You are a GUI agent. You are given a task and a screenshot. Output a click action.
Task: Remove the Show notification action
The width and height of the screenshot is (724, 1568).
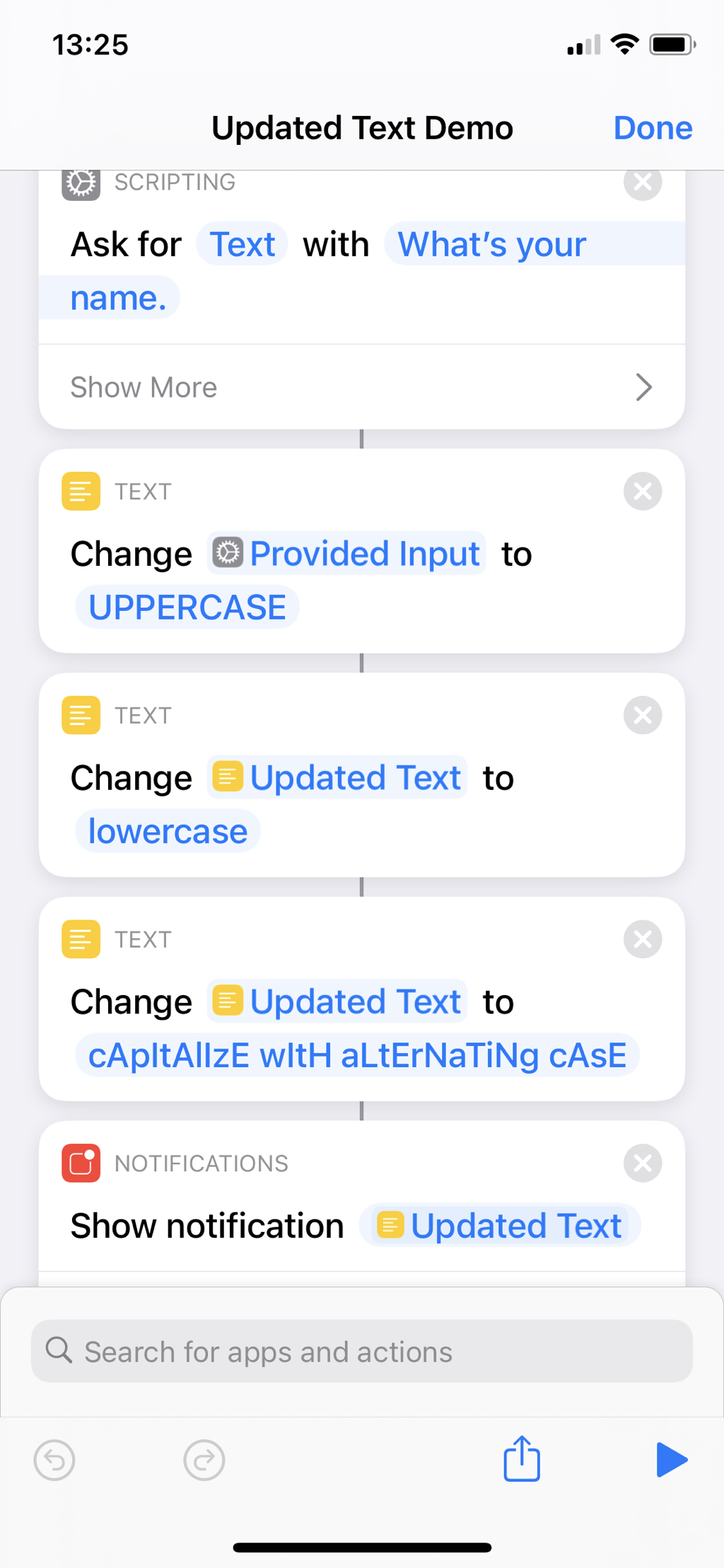[642, 1163]
